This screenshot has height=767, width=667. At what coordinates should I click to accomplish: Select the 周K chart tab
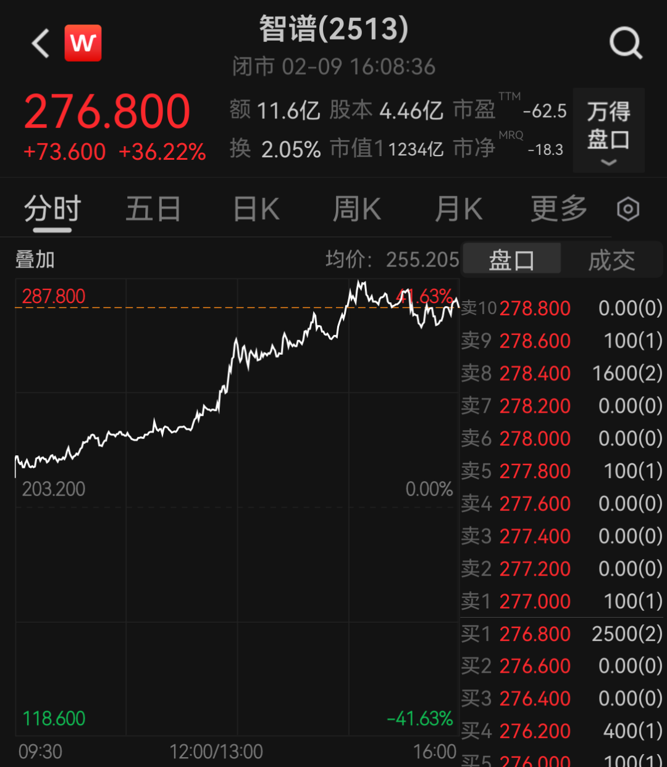(356, 209)
